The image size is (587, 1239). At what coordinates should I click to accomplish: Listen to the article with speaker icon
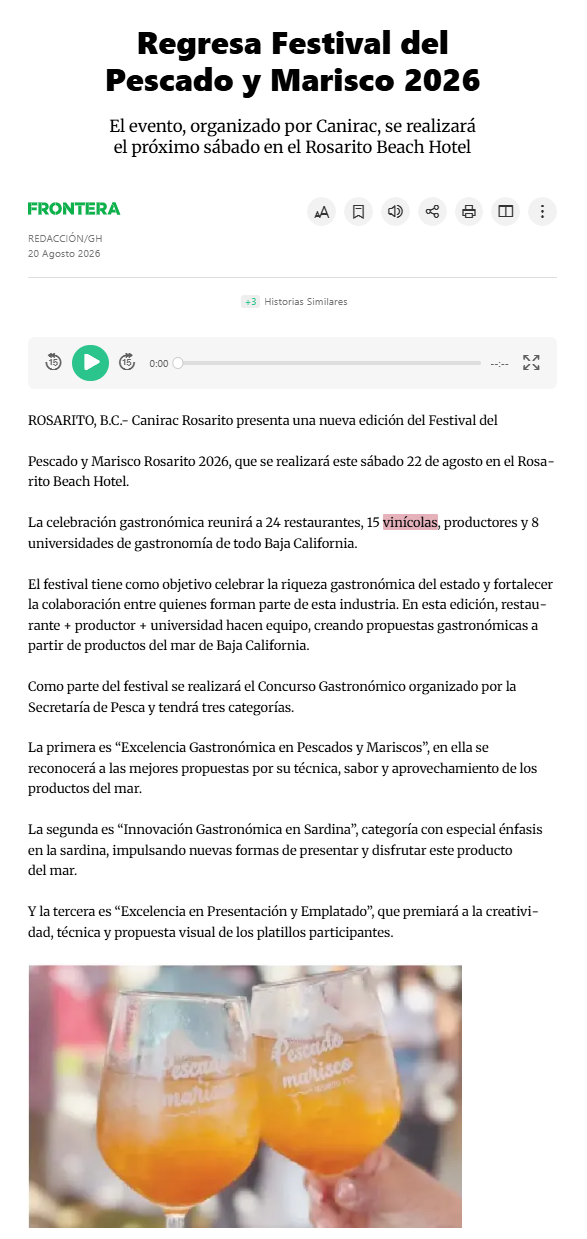coord(395,212)
